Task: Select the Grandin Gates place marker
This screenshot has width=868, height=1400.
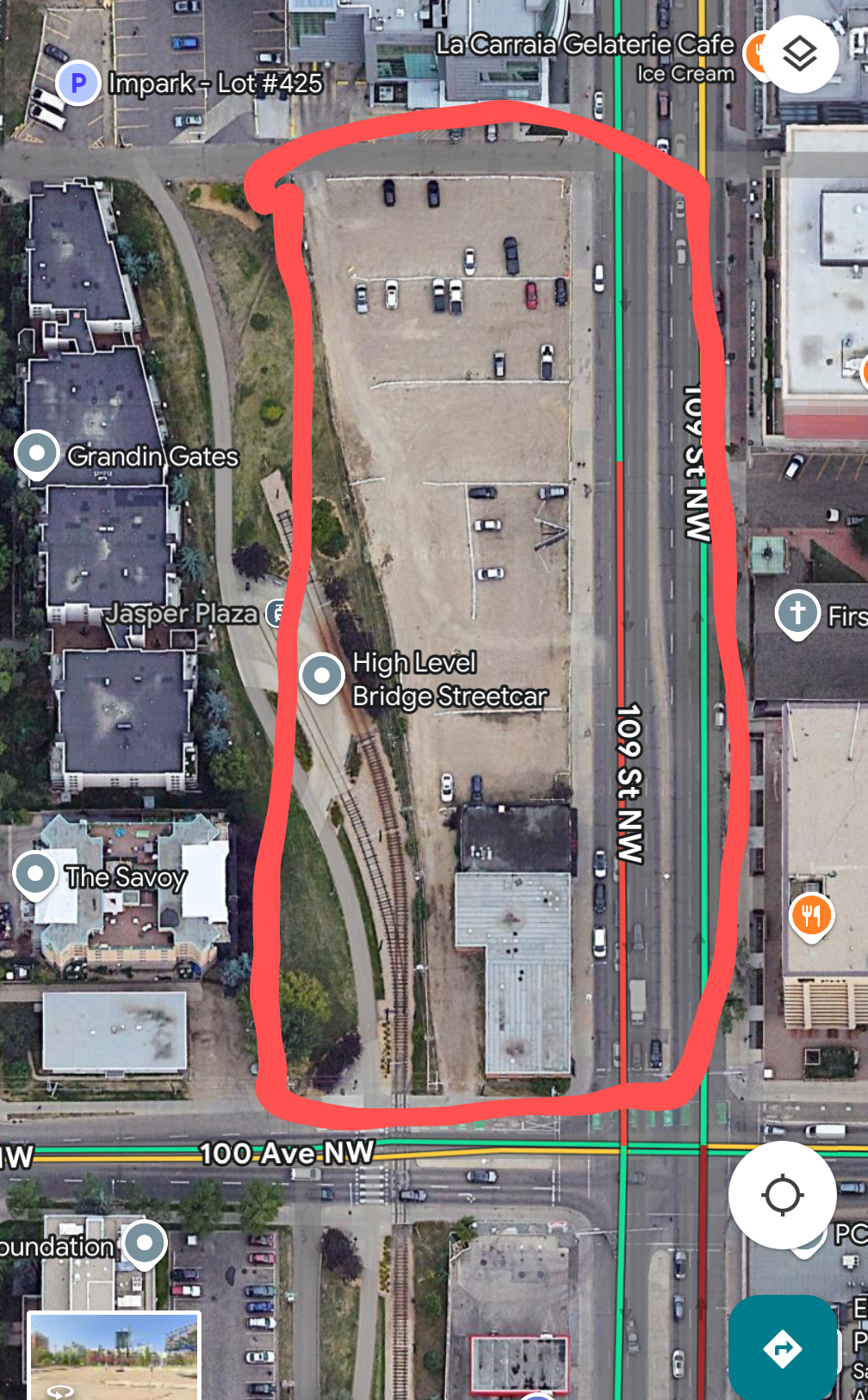Action: [37, 453]
